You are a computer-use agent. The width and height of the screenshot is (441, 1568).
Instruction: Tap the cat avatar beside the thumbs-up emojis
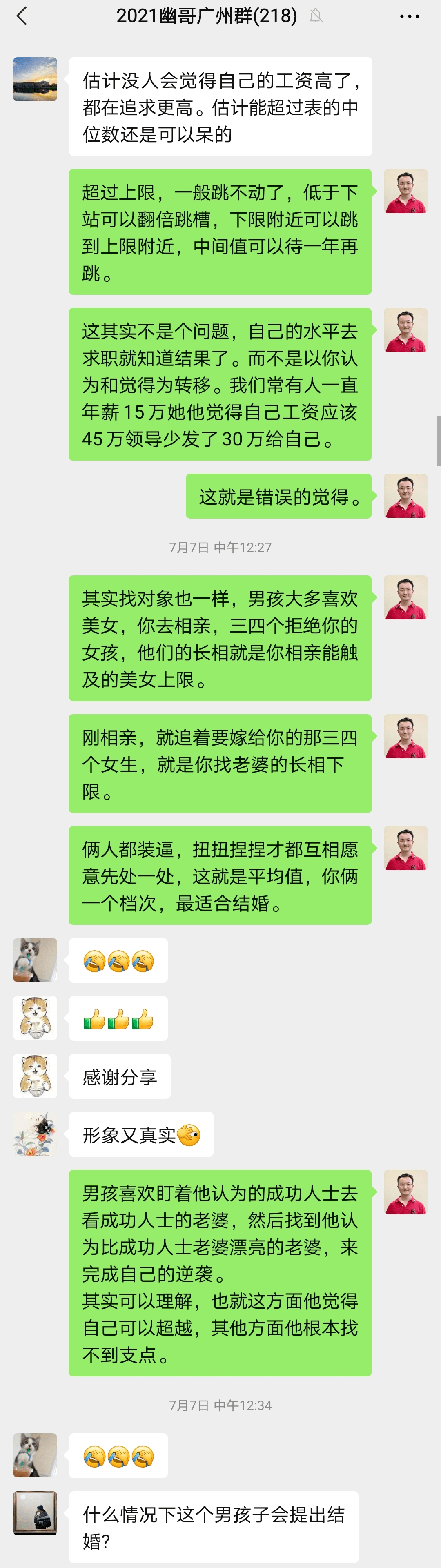coord(35,1018)
